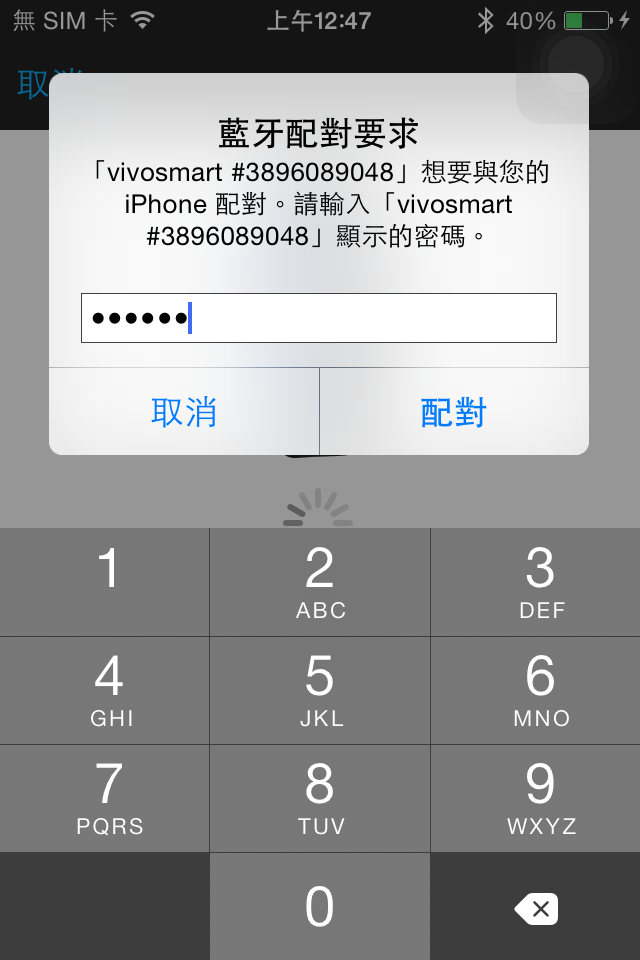
Task: Enter digit 1 on the keypad
Action: coord(105,581)
